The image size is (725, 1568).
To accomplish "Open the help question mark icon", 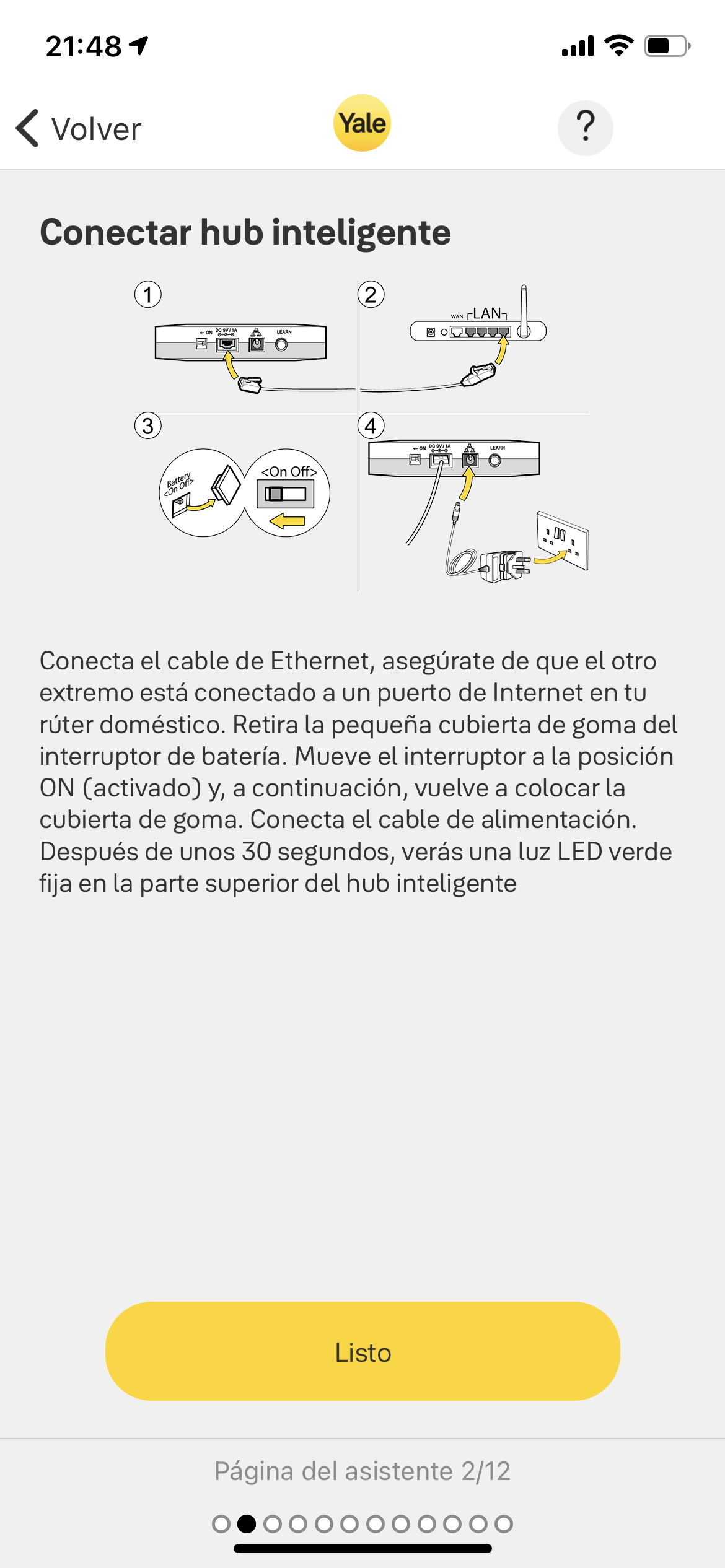I will tap(585, 128).
